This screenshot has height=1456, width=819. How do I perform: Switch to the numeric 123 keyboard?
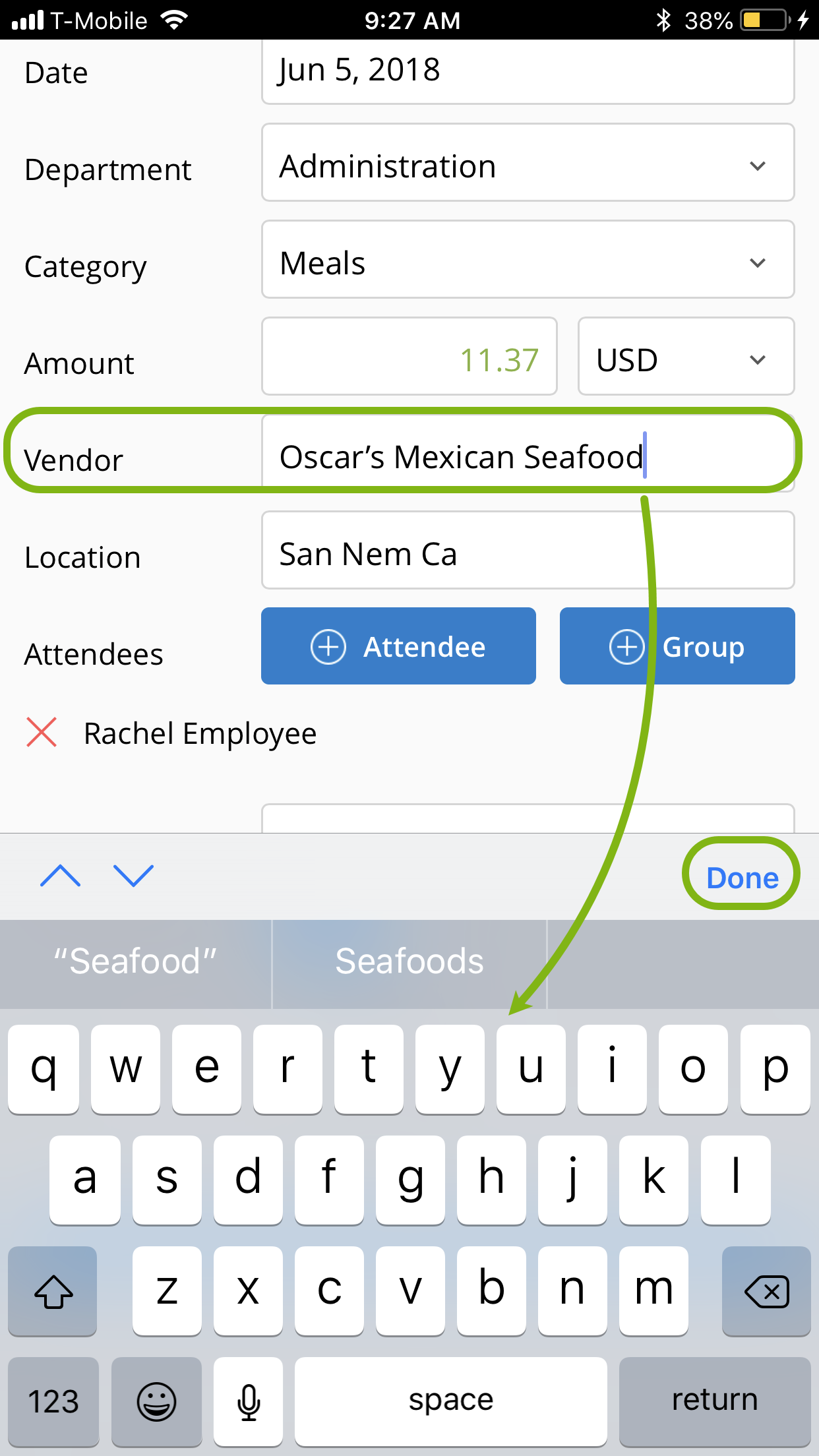(53, 1401)
